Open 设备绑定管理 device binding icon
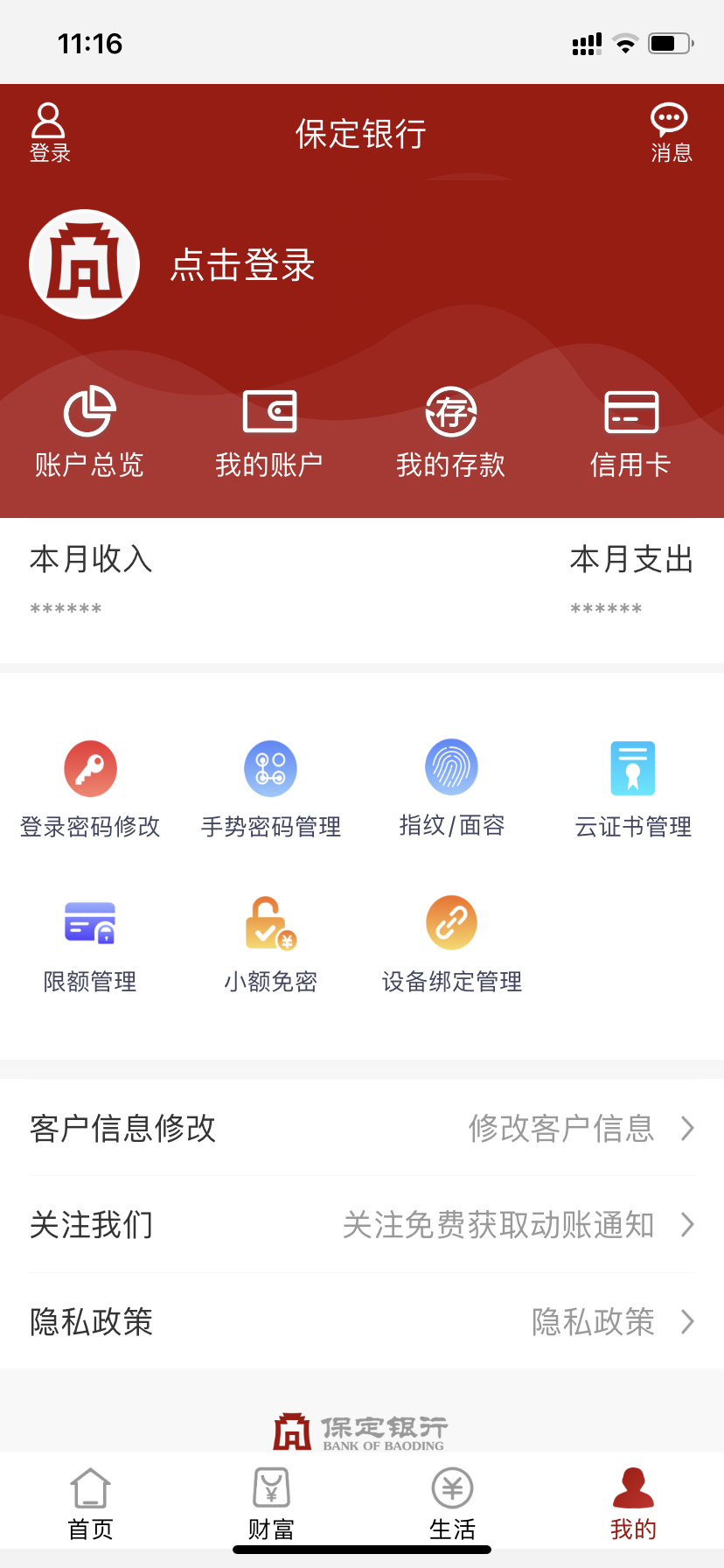This screenshot has width=724, height=1568. pos(451,921)
